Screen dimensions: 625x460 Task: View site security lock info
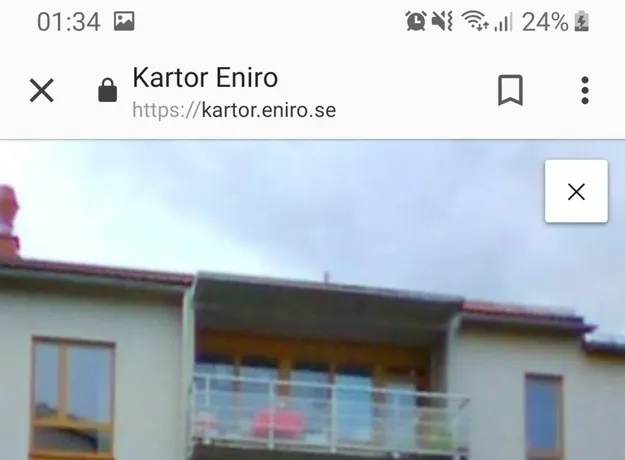click(x=107, y=92)
